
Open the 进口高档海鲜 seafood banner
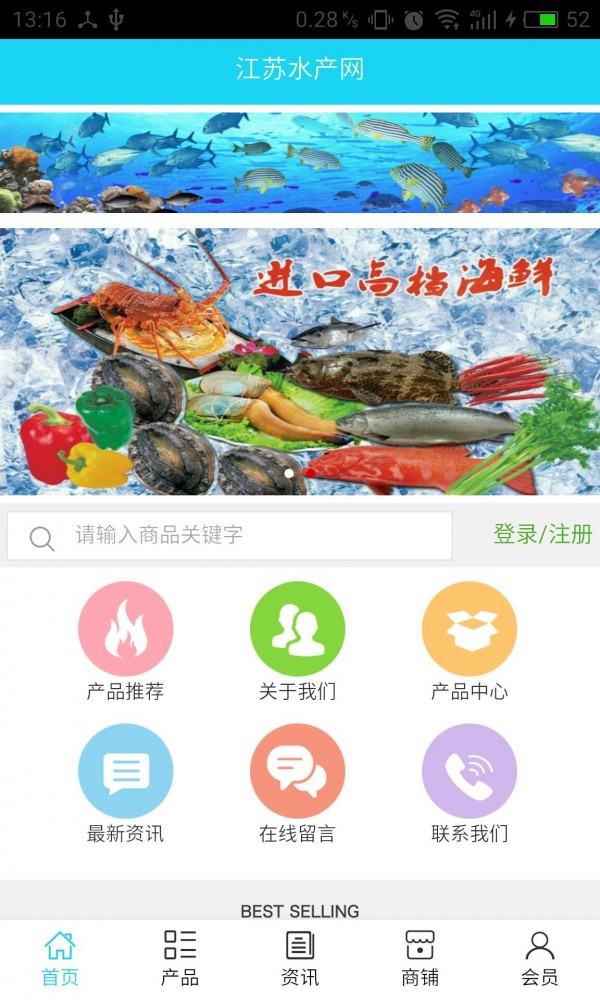(x=300, y=360)
